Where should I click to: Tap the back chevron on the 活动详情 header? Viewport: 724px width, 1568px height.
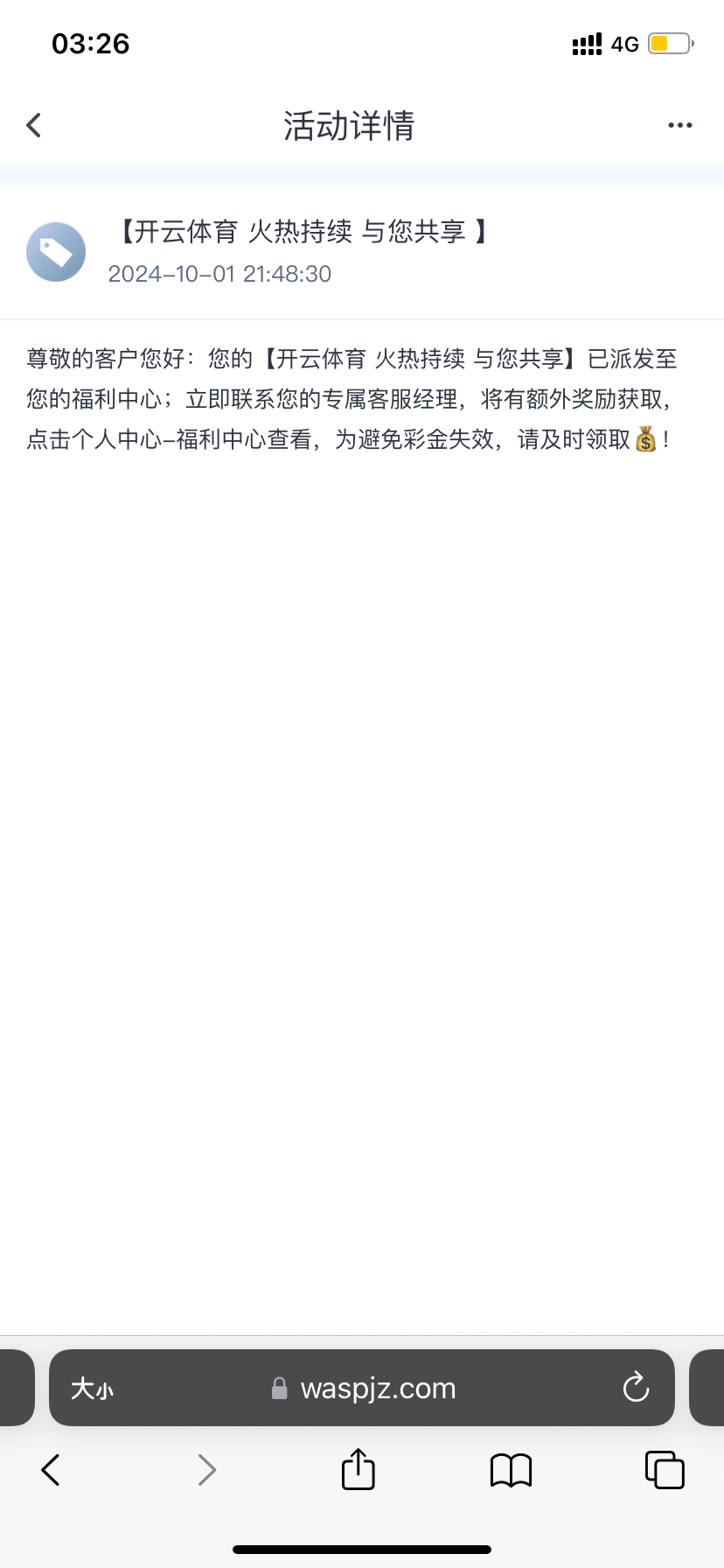click(x=33, y=124)
